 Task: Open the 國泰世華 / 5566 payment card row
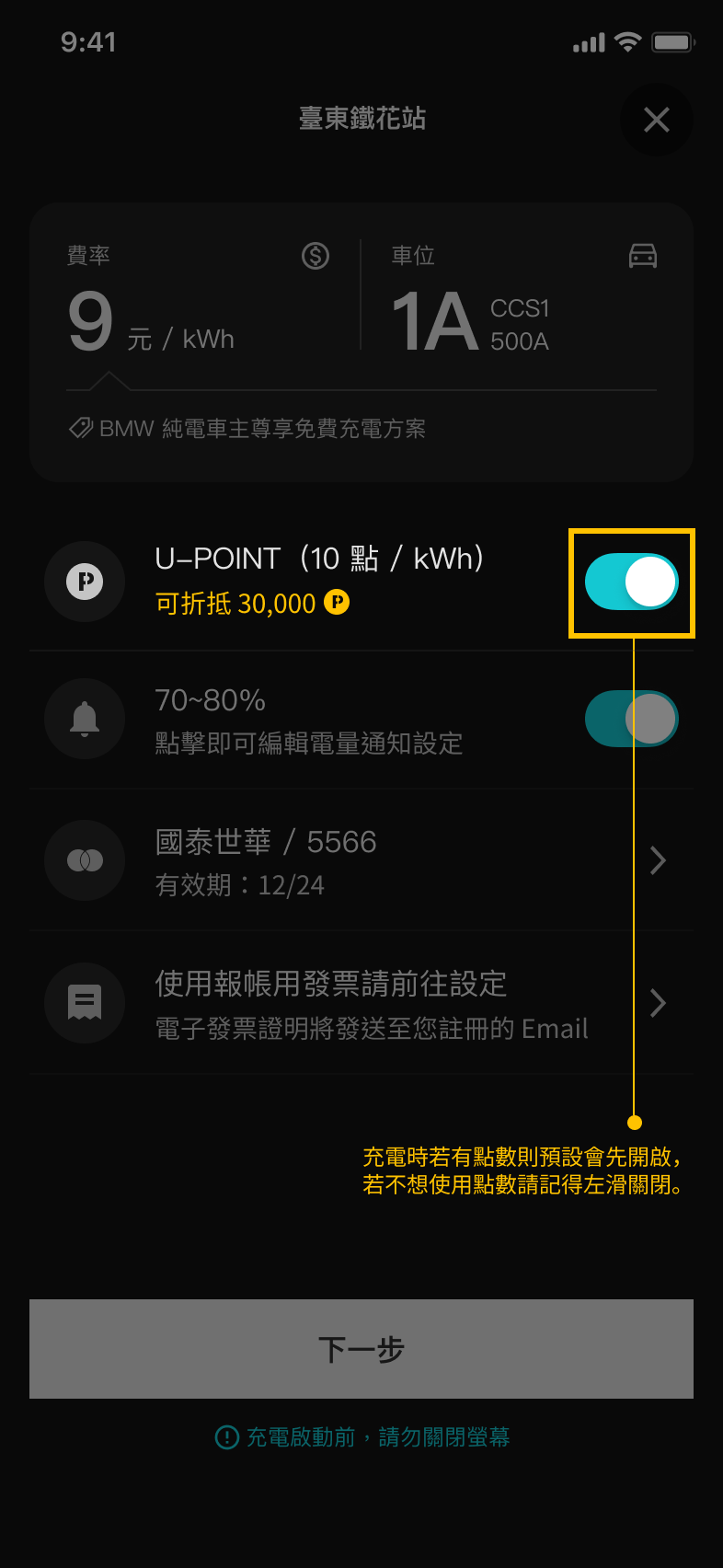click(361, 860)
